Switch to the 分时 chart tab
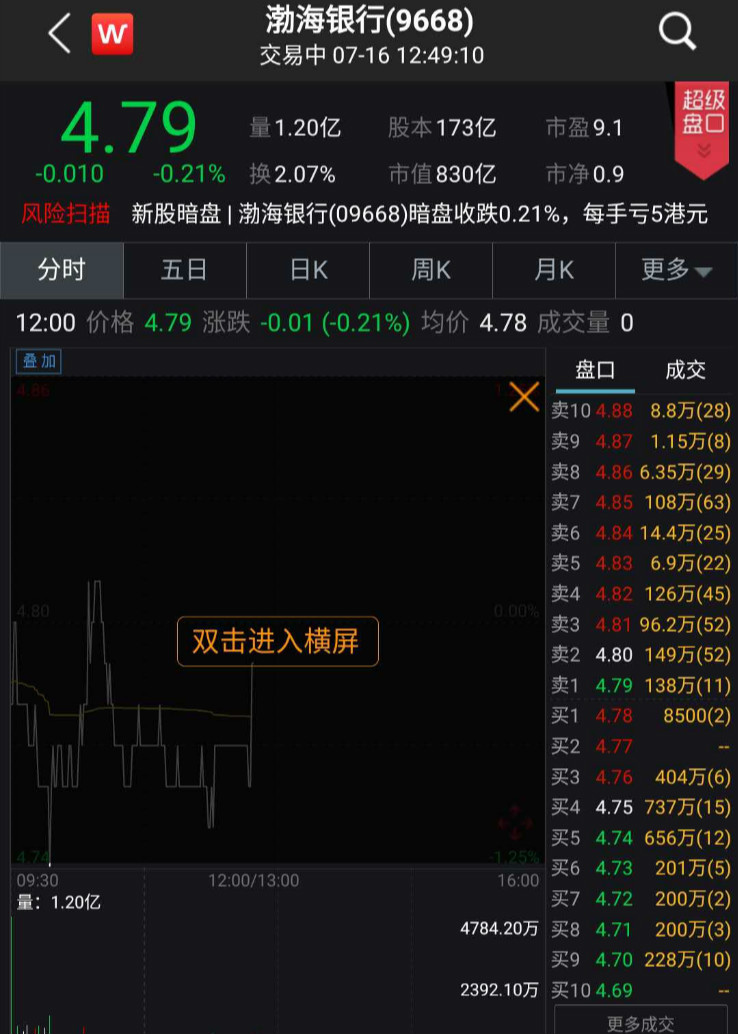Image resolution: width=738 pixels, height=1034 pixels. click(x=62, y=270)
